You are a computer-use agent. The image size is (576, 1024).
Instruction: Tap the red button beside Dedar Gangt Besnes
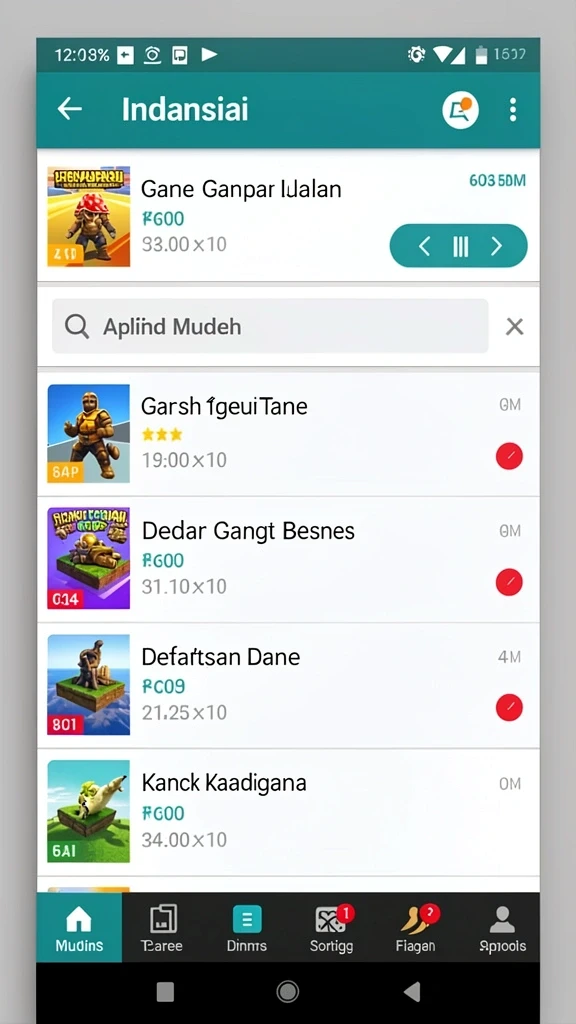[509, 582]
